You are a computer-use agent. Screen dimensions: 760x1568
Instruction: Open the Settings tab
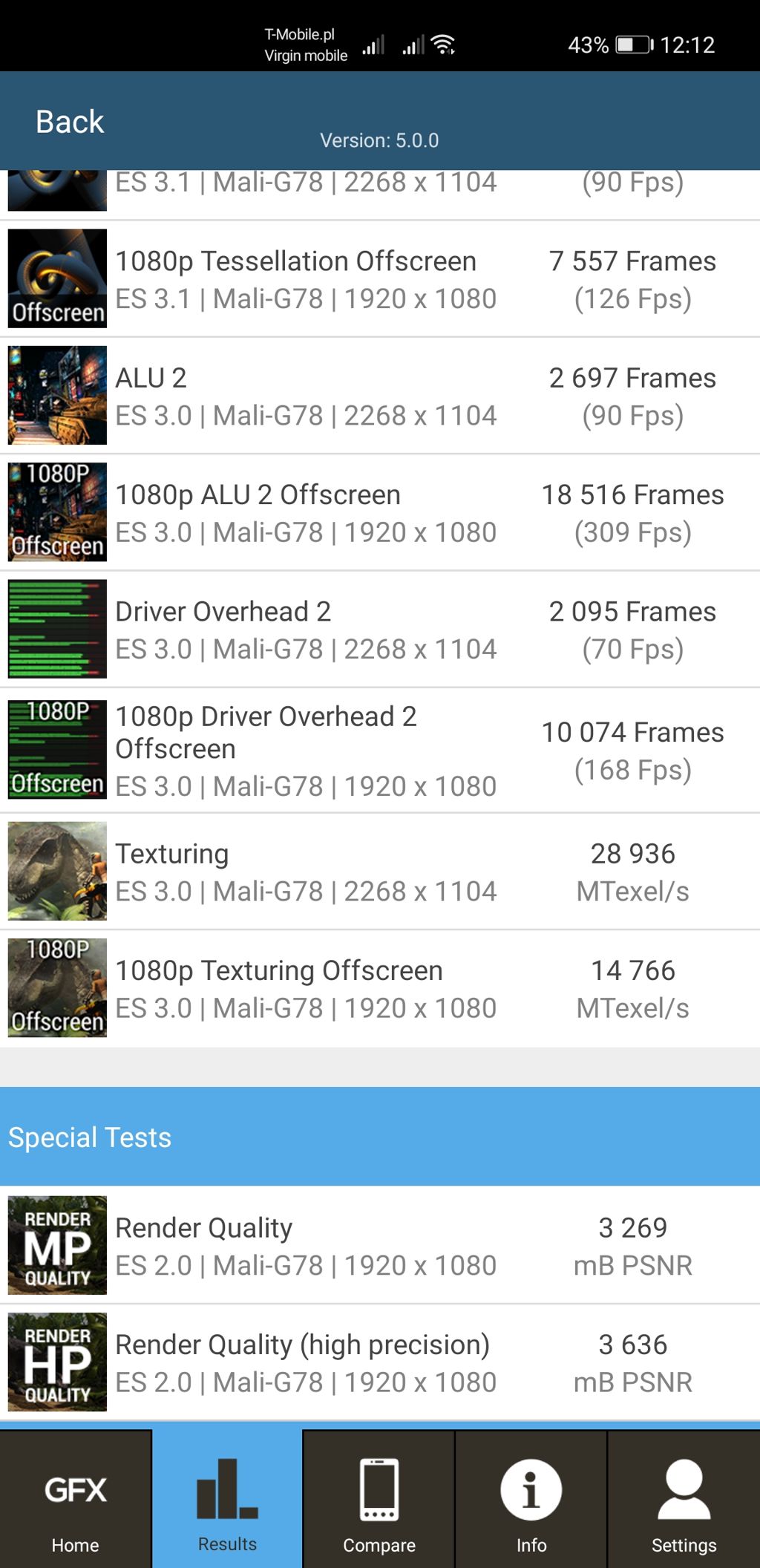pos(684,1501)
